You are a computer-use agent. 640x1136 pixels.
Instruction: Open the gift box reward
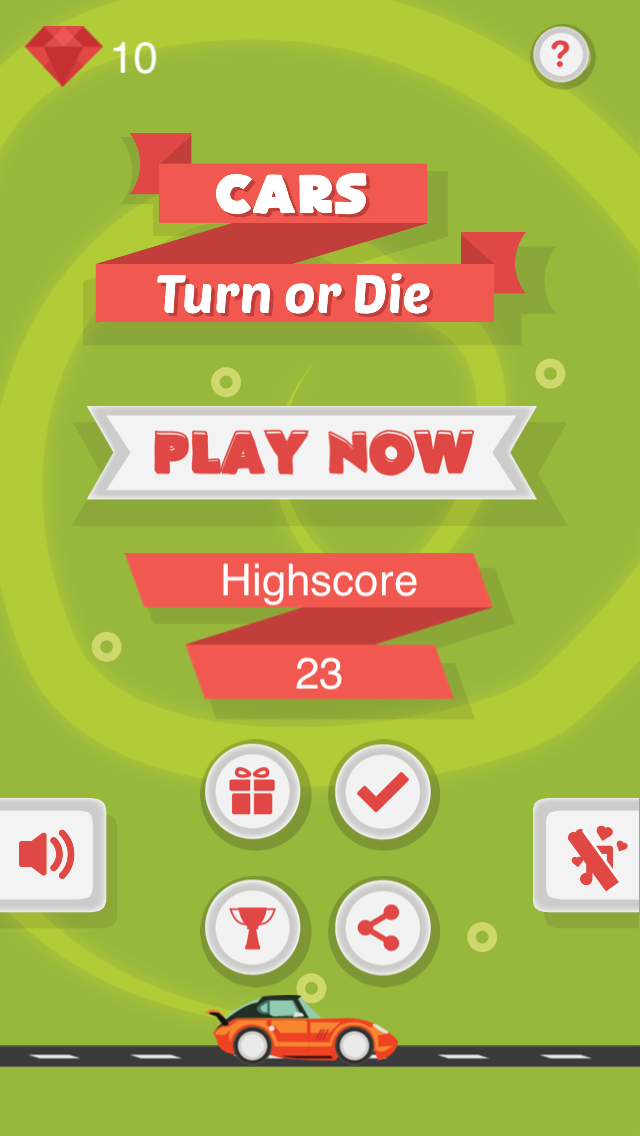pos(252,792)
